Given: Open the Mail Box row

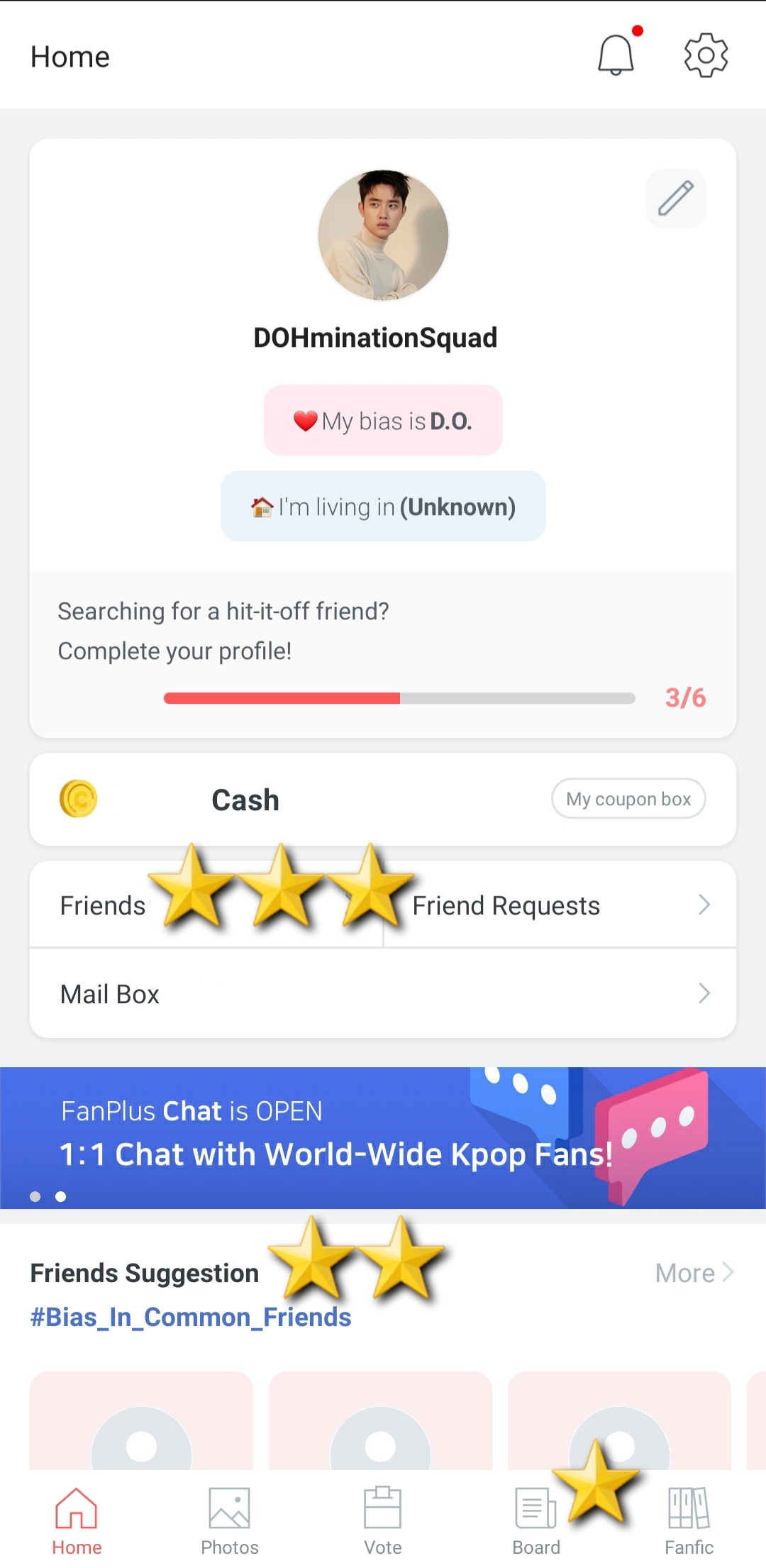Looking at the screenshot, I should click(x=383, y=993).
